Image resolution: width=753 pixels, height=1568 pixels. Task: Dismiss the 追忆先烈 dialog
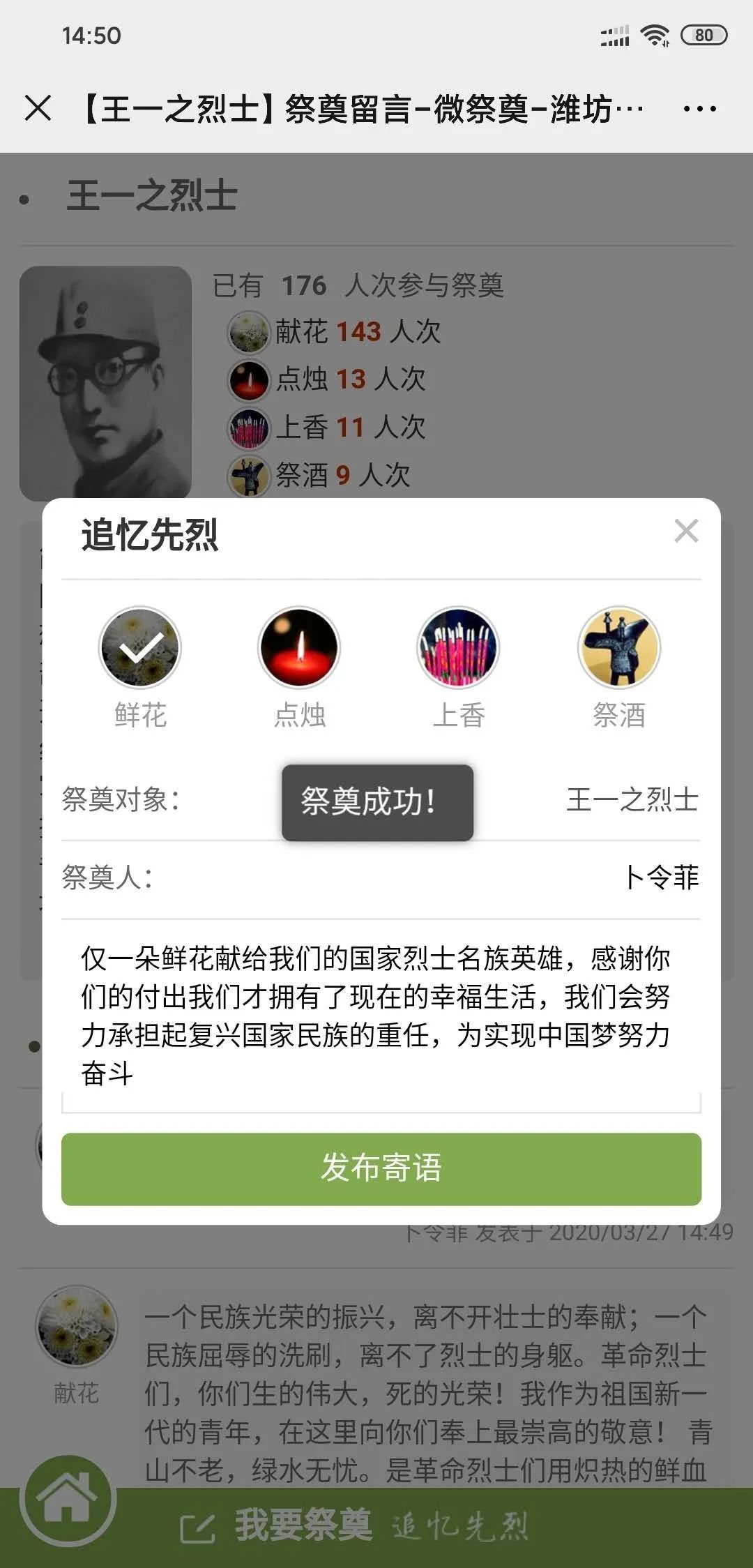(686, 532)
